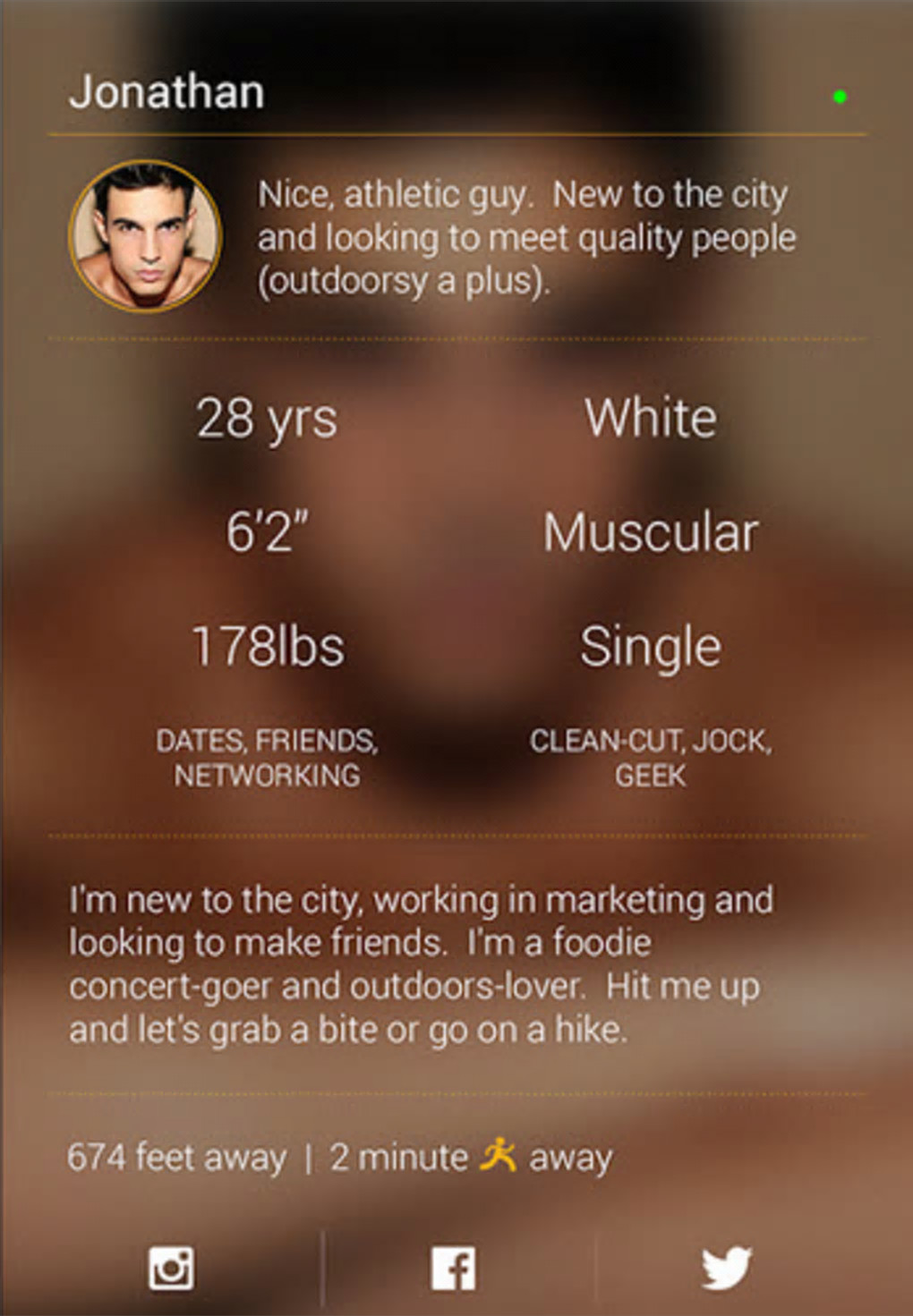Viewport: 913px width, 1316px height.
Task: Open Jonathan's Facebook profile link
Action: (x=453, y=1269)
